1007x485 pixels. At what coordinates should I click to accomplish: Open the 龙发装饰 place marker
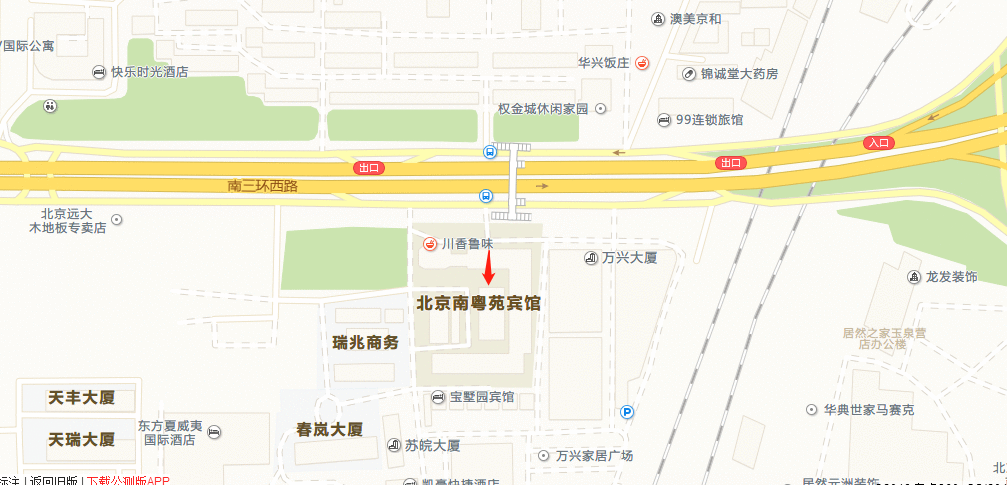(913, 277)
